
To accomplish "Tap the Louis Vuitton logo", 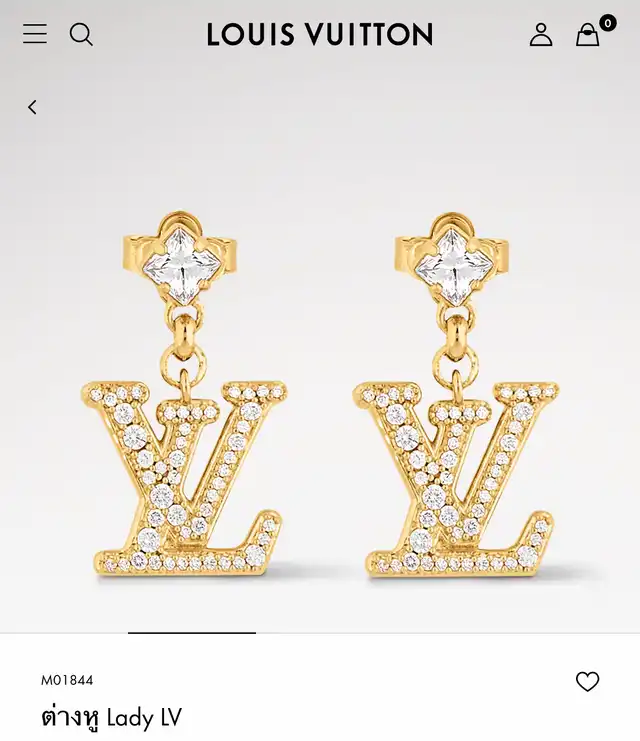I will coord(320,34).
